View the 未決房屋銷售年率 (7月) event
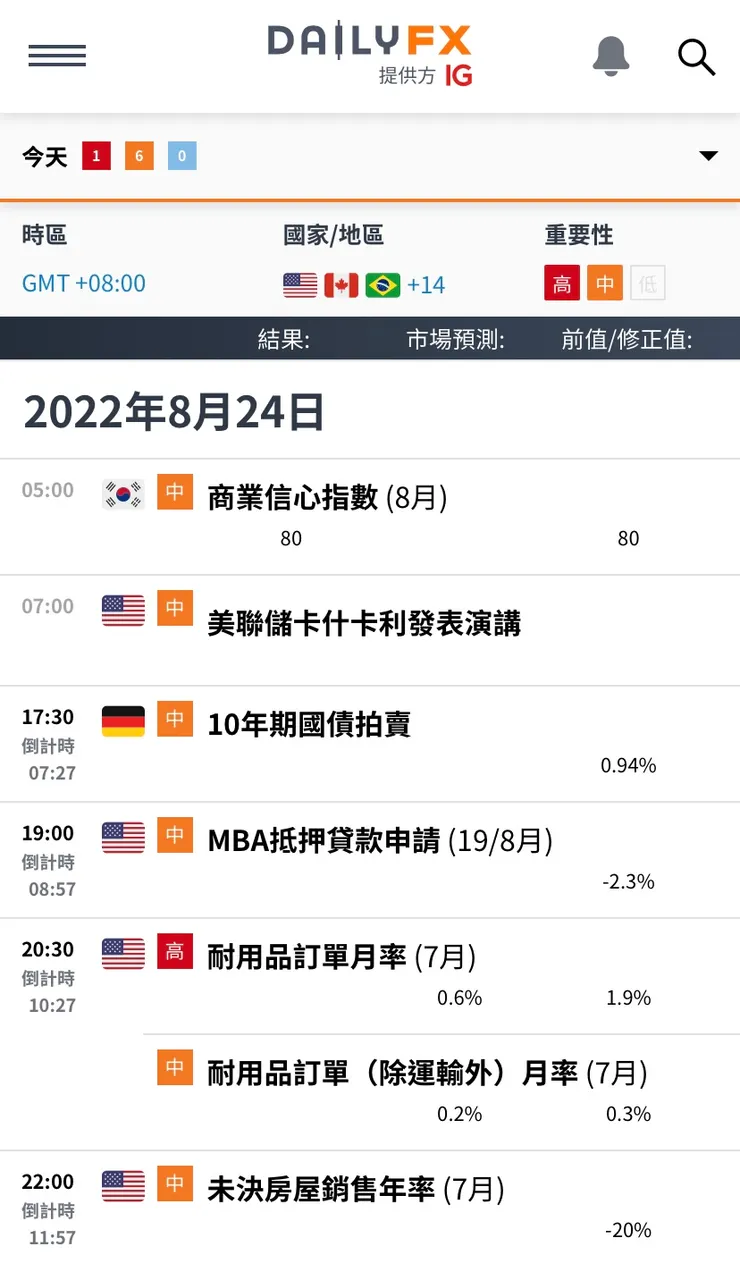Viewport: 740px width, 1282px height. point(355,1189)
